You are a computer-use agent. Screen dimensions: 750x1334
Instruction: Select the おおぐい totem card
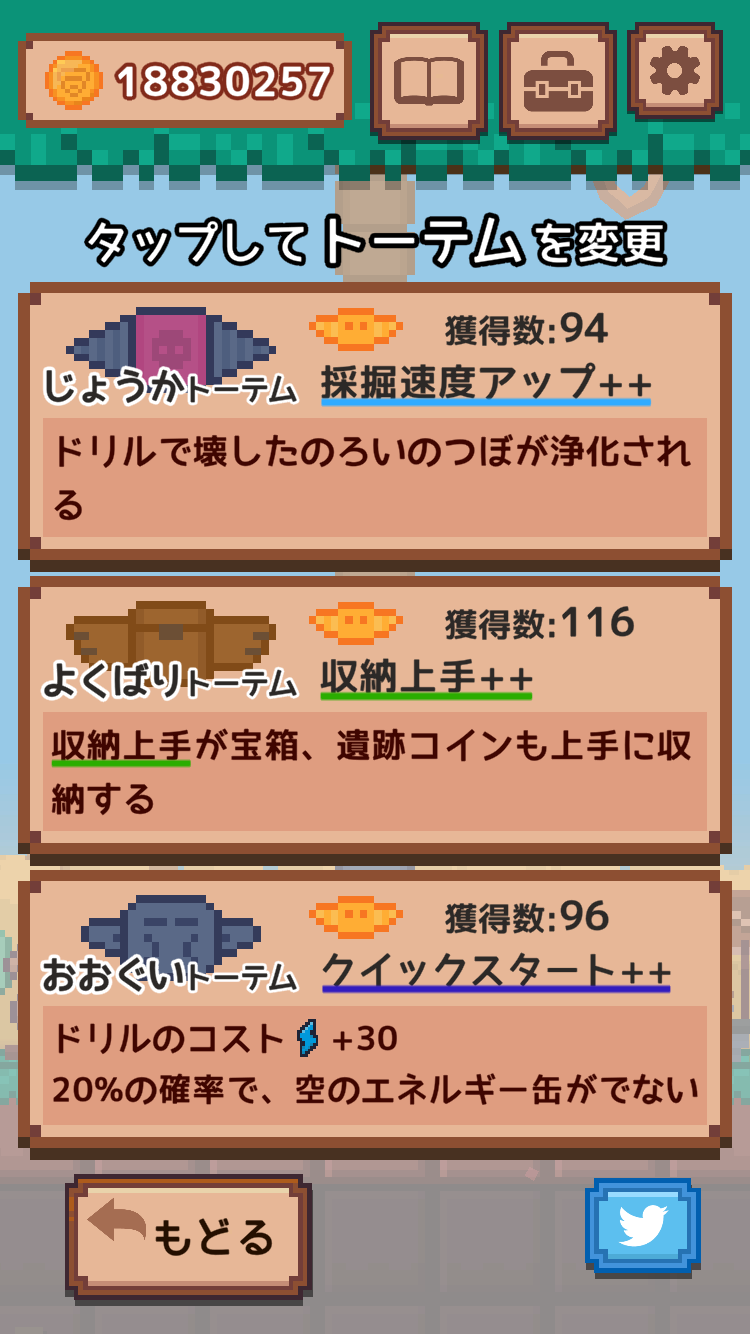point(375,1010)
